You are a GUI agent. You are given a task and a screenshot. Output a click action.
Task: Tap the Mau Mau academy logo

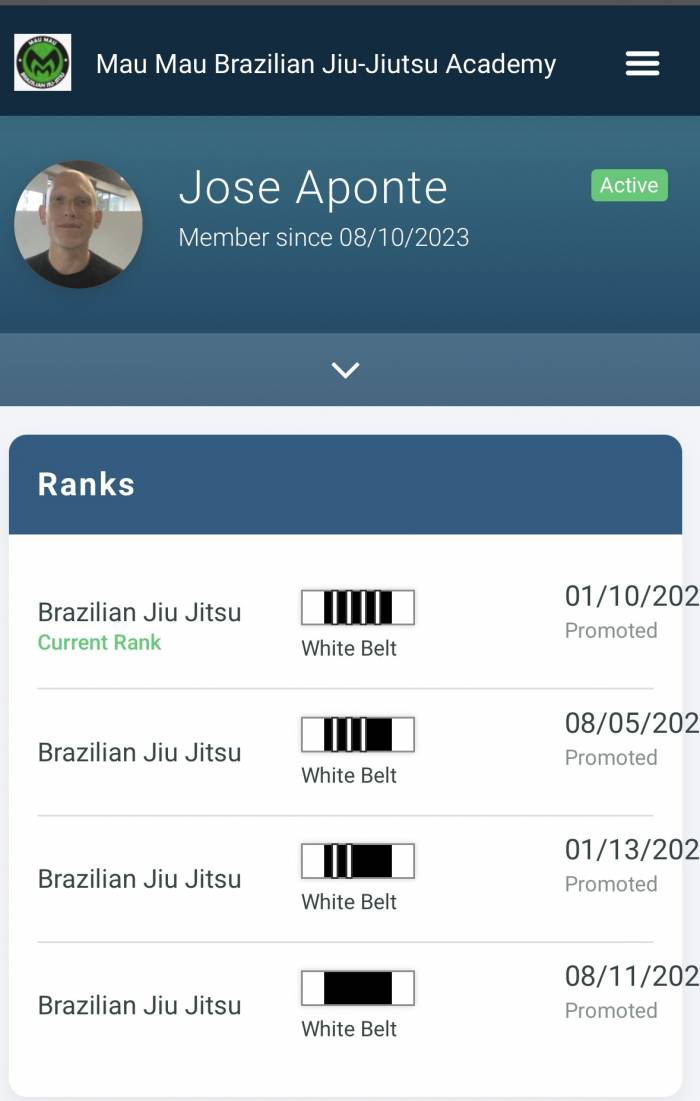coord(43,63)
